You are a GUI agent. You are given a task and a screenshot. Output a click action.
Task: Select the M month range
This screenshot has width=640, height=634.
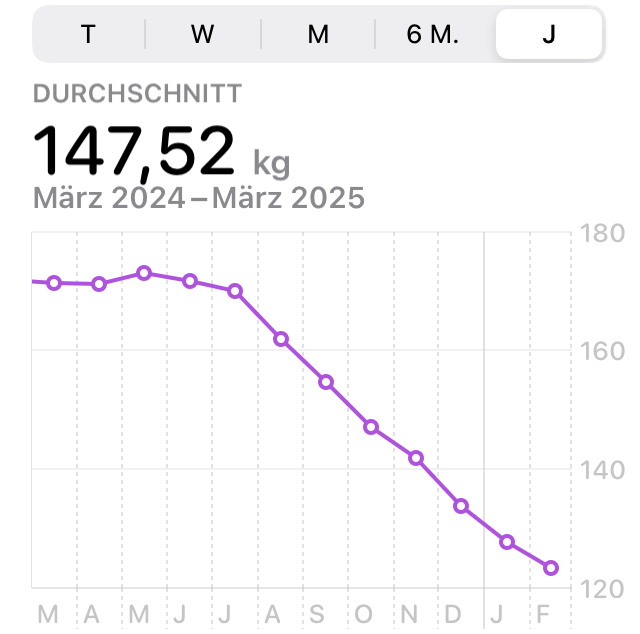(x=318, y=35)
